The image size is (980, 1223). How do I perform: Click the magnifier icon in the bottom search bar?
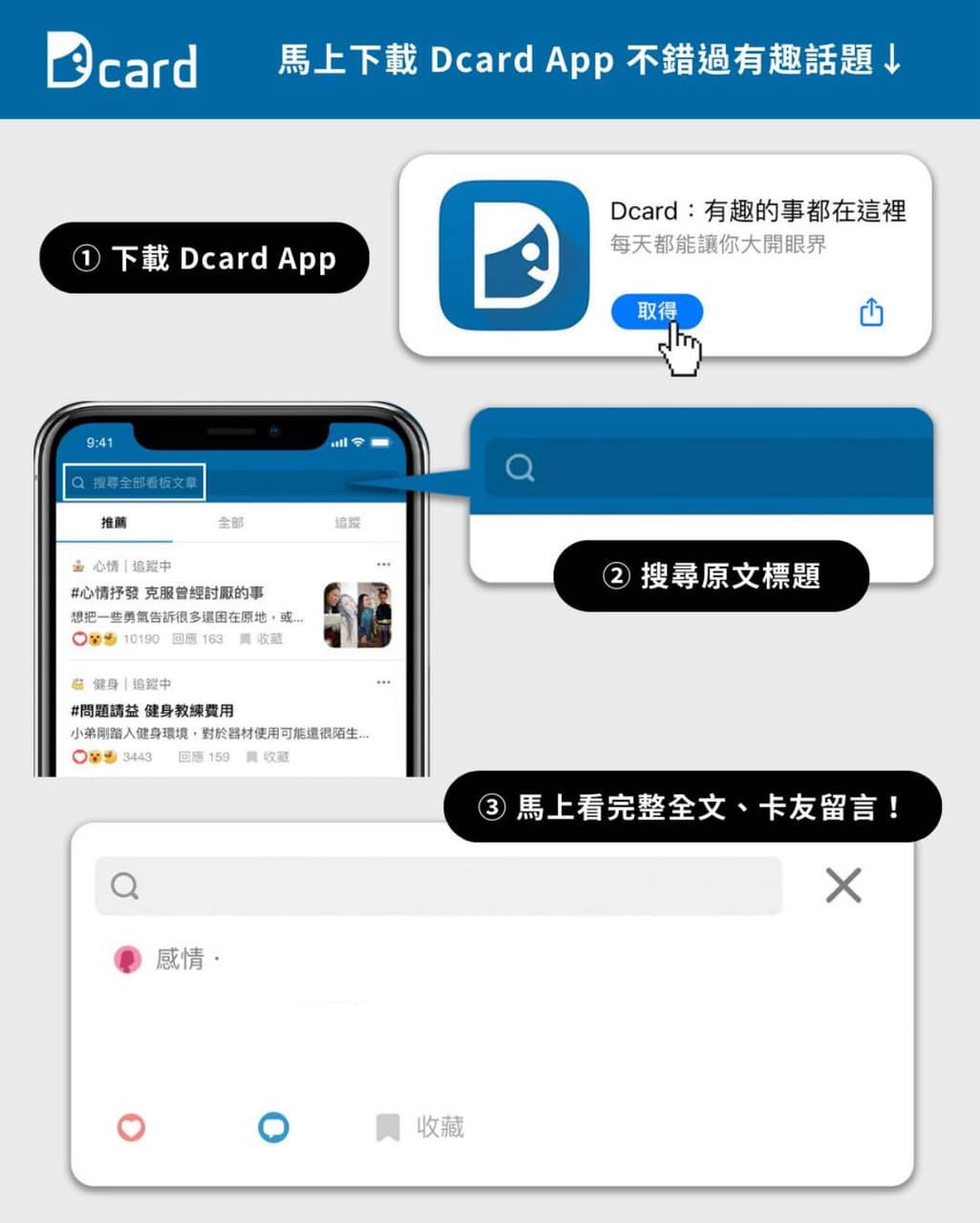[124, 887]
